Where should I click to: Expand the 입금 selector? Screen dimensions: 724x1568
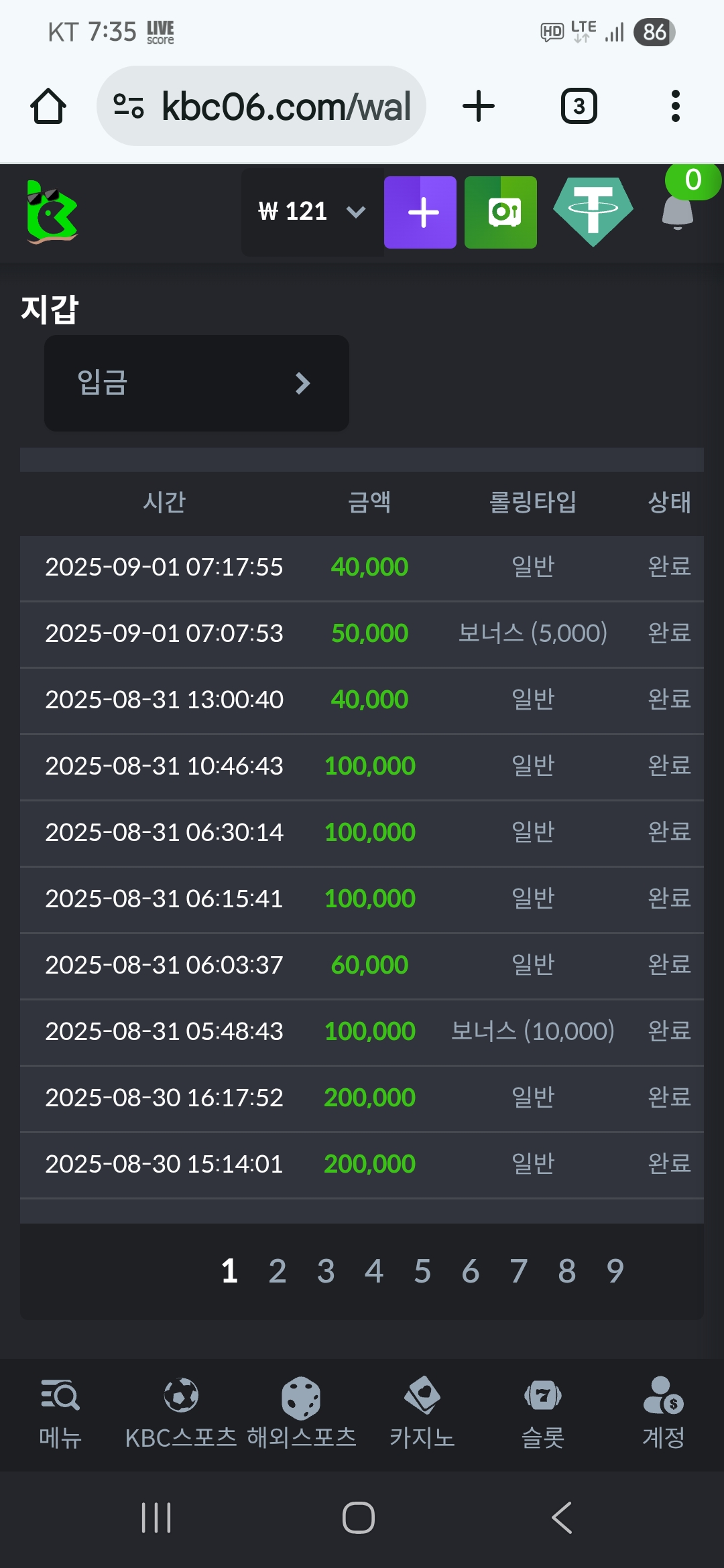coord(196,383)
